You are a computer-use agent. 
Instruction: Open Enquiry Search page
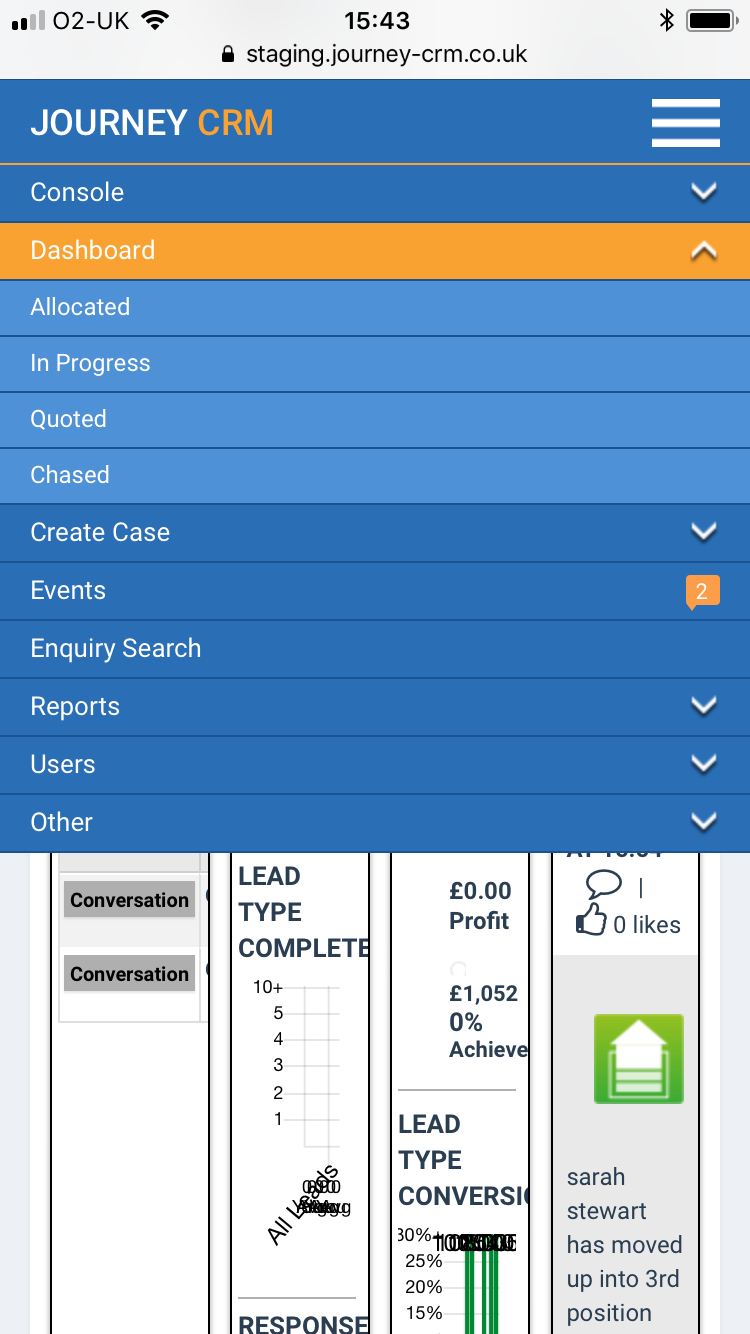pyautogui.click(x=116, y=648)
